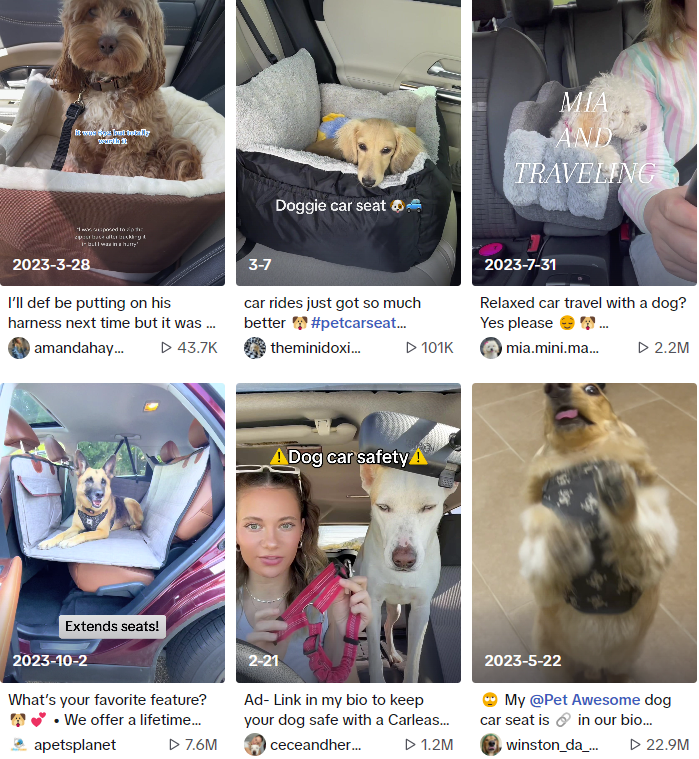Viewport: 699px width, 759px height.
Task: Go to mia.mini.ma... profile
Action: coord(552,348)
